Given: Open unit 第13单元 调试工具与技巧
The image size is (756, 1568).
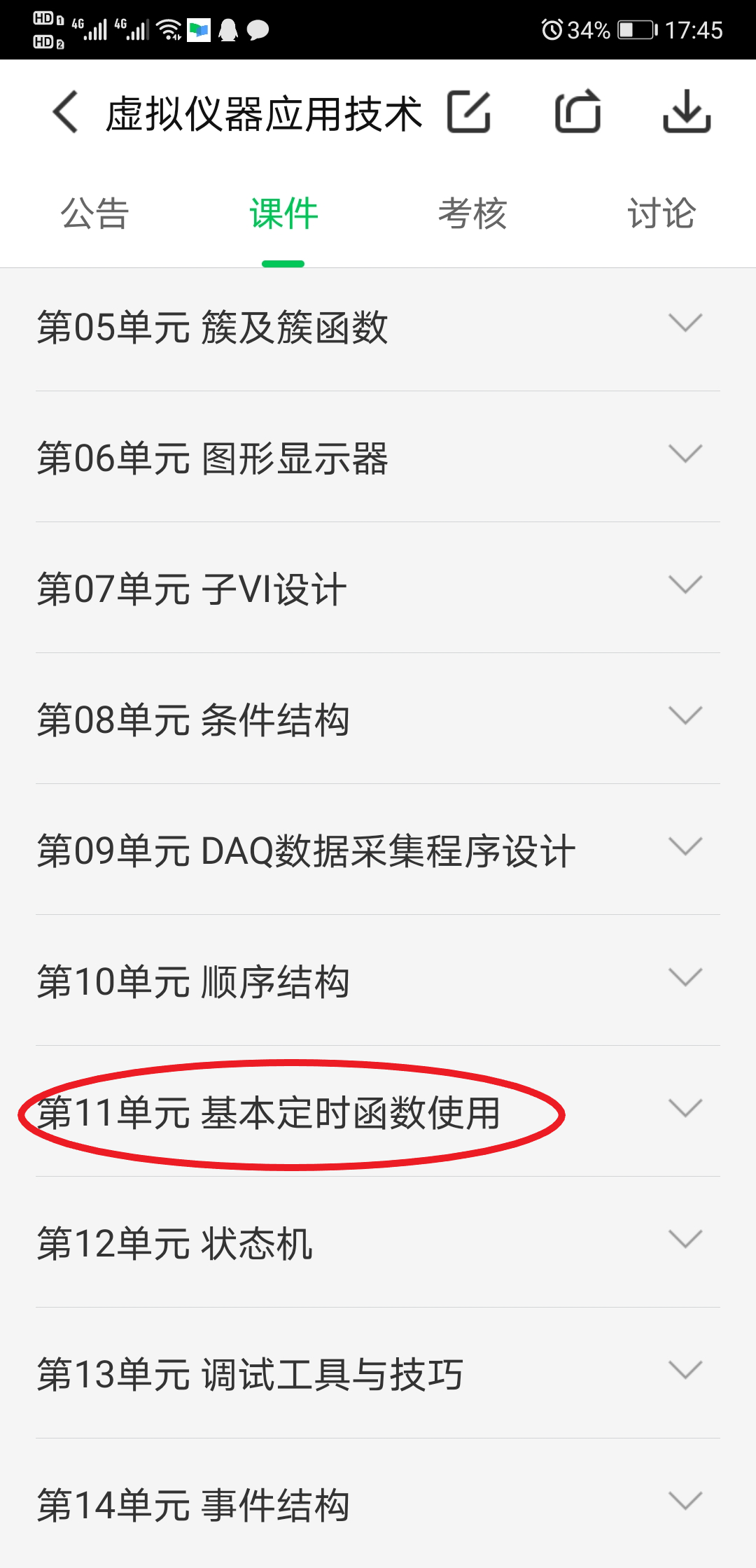Looking at the screenshot, I should (x=378, y=1373).
